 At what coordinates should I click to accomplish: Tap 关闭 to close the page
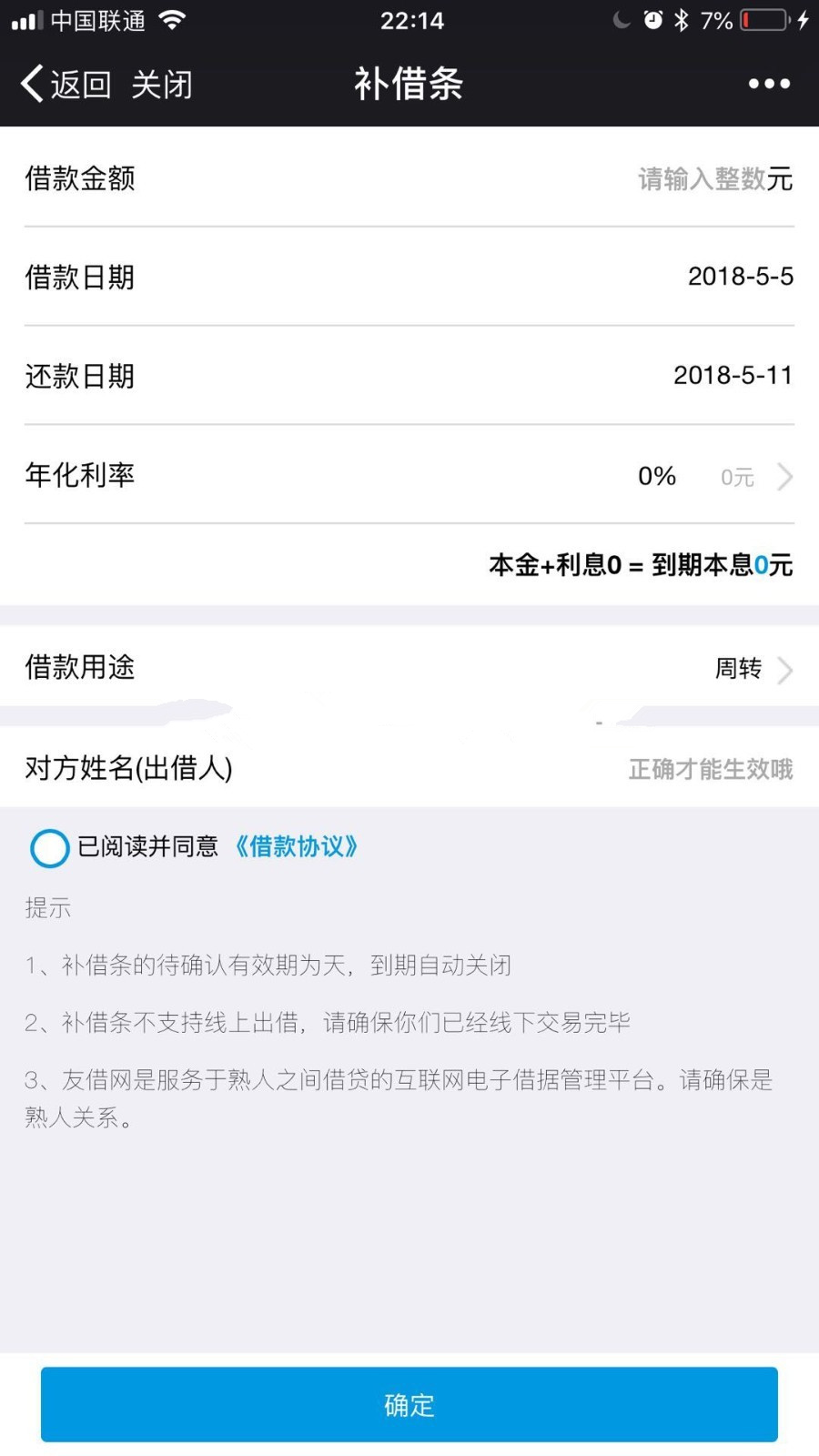point(162,85)
